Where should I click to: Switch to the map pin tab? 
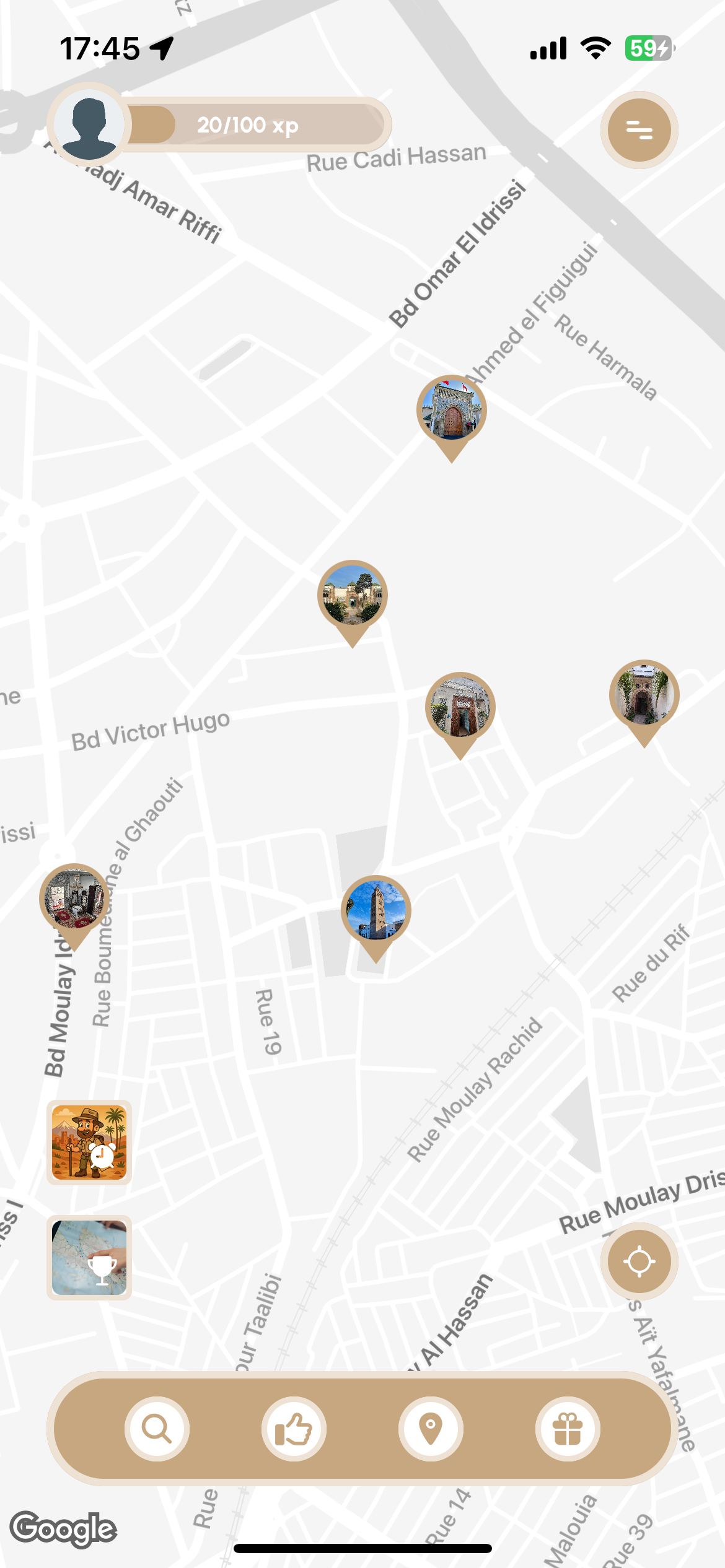tap(431, 1429)
